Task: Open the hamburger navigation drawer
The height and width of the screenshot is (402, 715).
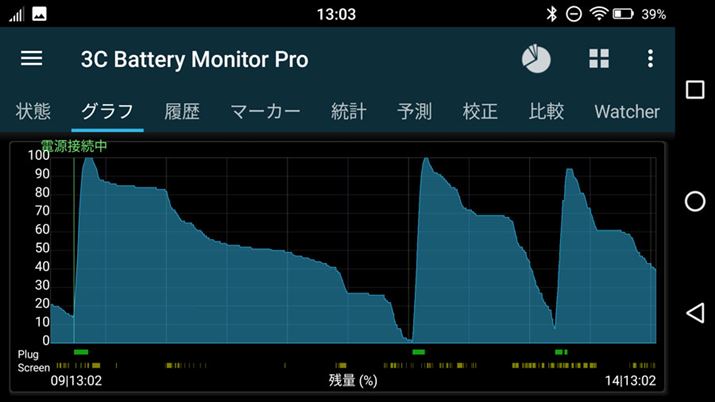Action: pos(32,58)
